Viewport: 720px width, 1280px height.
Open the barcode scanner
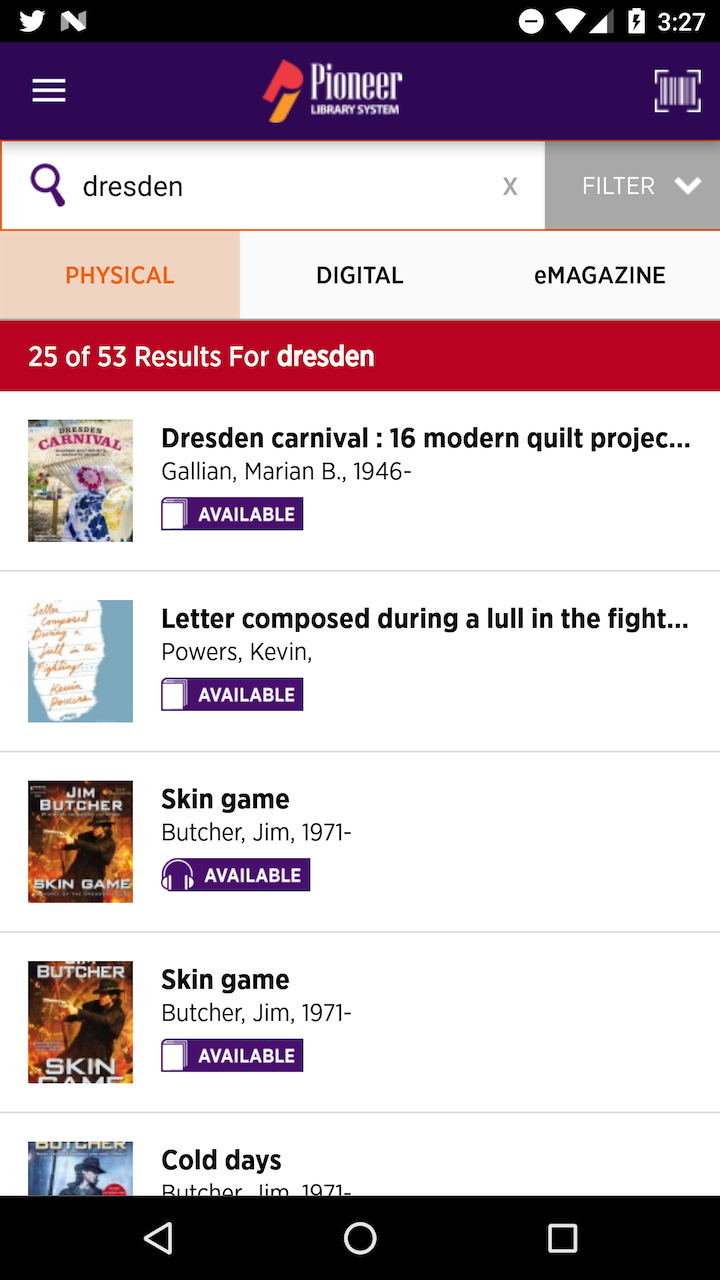click(677, 91)
